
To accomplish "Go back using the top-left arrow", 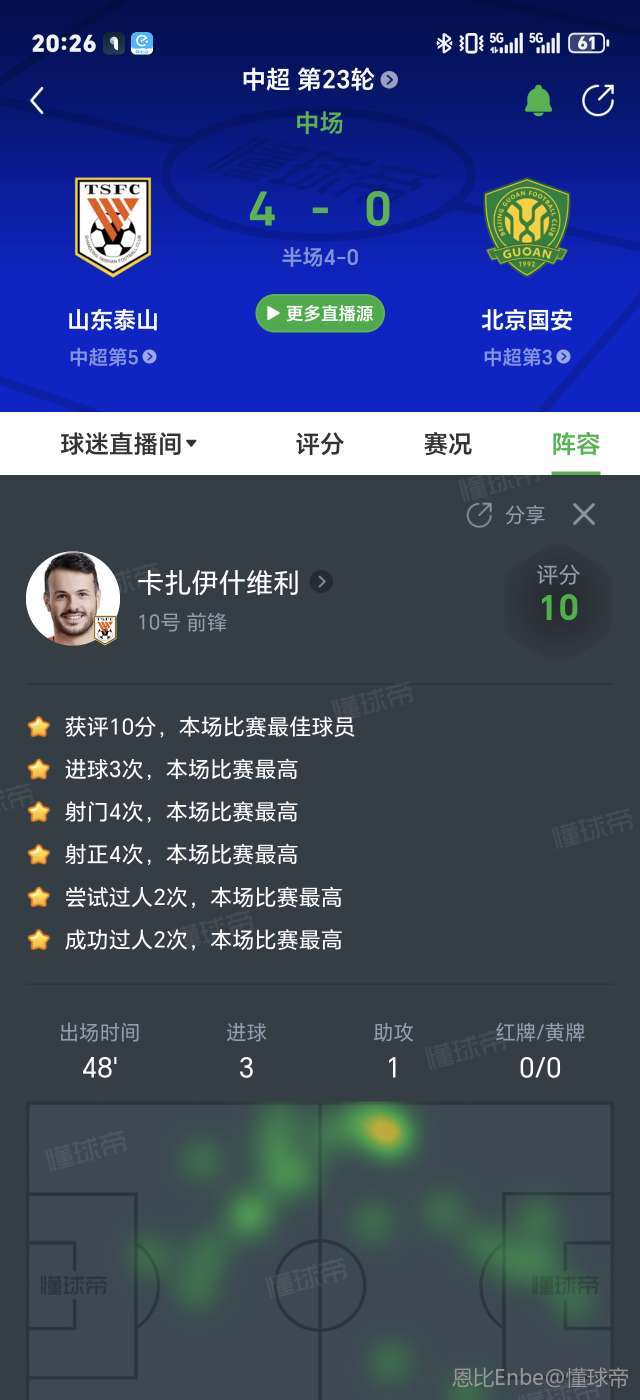I will (37, 100).
